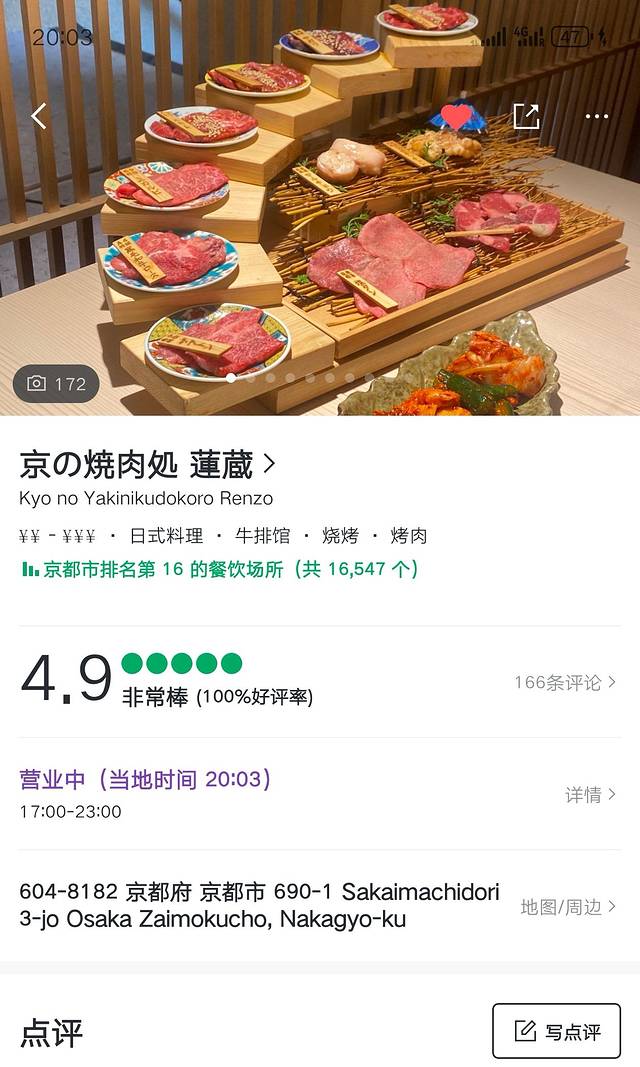Show opening hours 详情
This screenshot has height=1067, width=640.
pos(591,794)
